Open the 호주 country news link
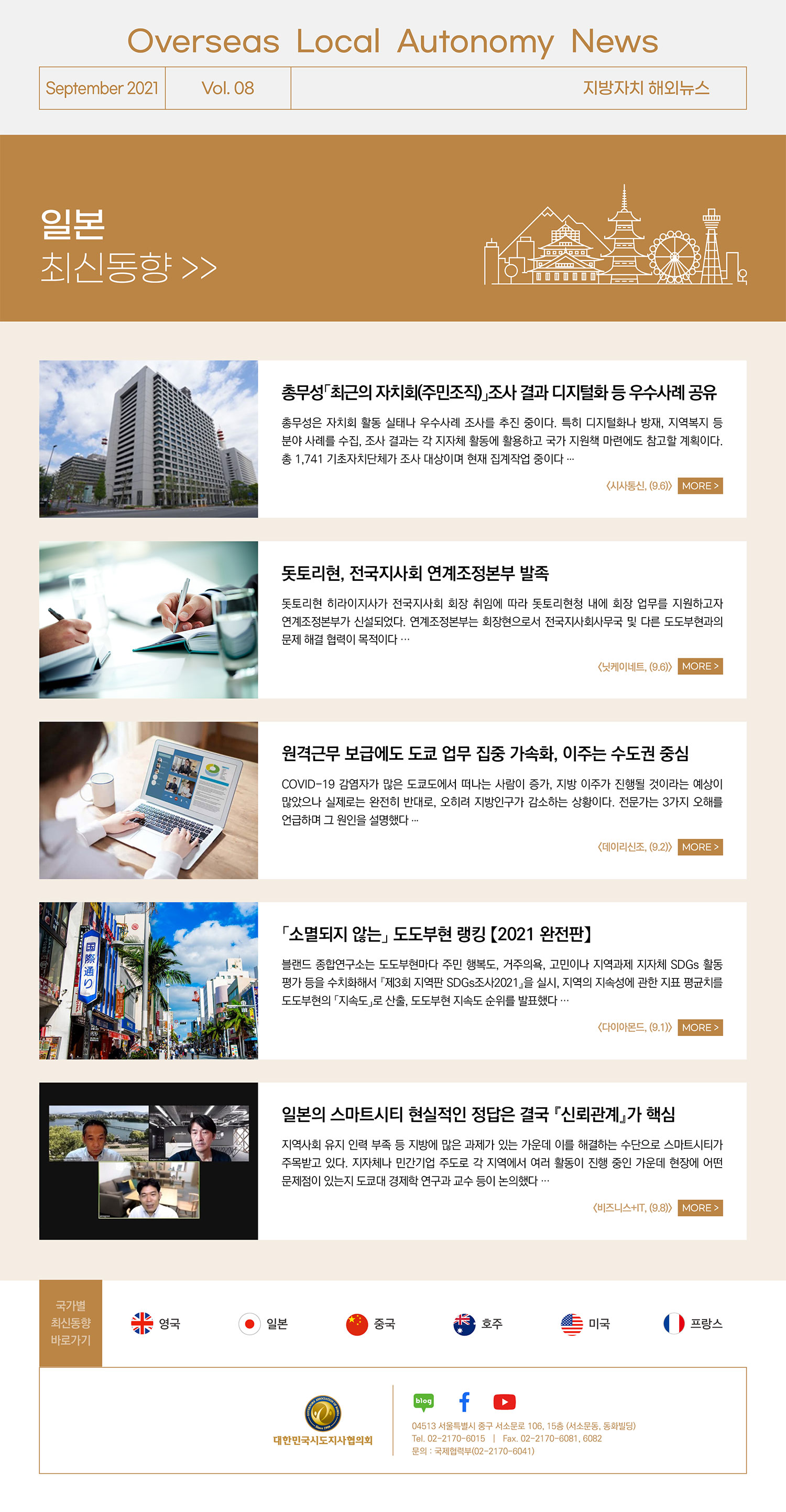Screen dimensions: 786x1512 (477, 1324)
